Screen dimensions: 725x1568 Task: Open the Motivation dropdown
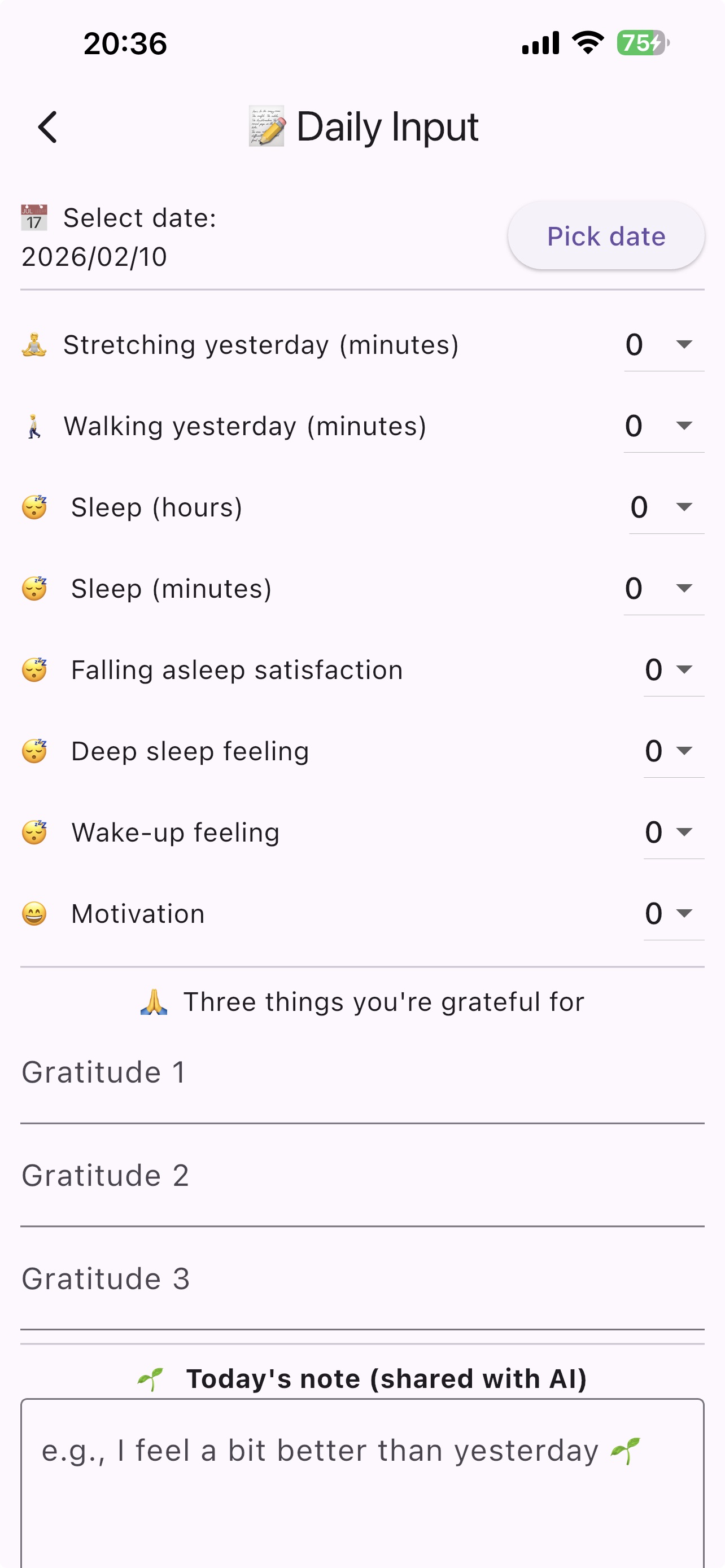pyautogui.click(x=672, y=914)
